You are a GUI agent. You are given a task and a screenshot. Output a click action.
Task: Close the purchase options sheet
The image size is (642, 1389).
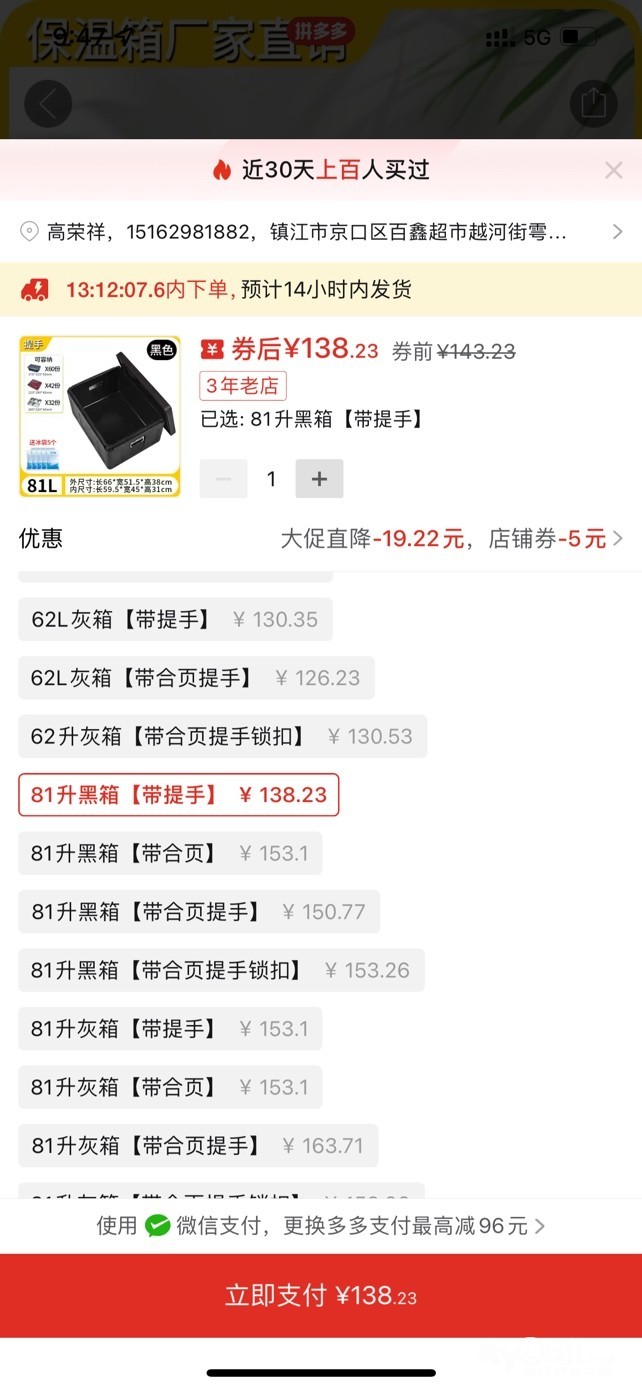[x=613, y=171]
